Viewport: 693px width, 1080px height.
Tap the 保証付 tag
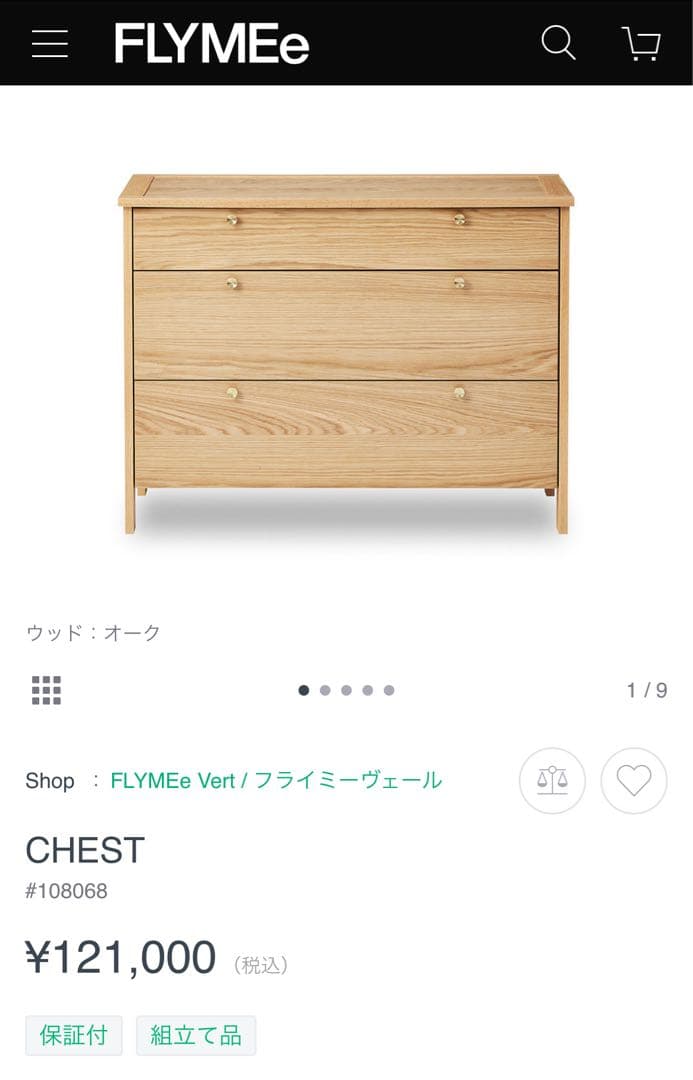click(74, 1035)
